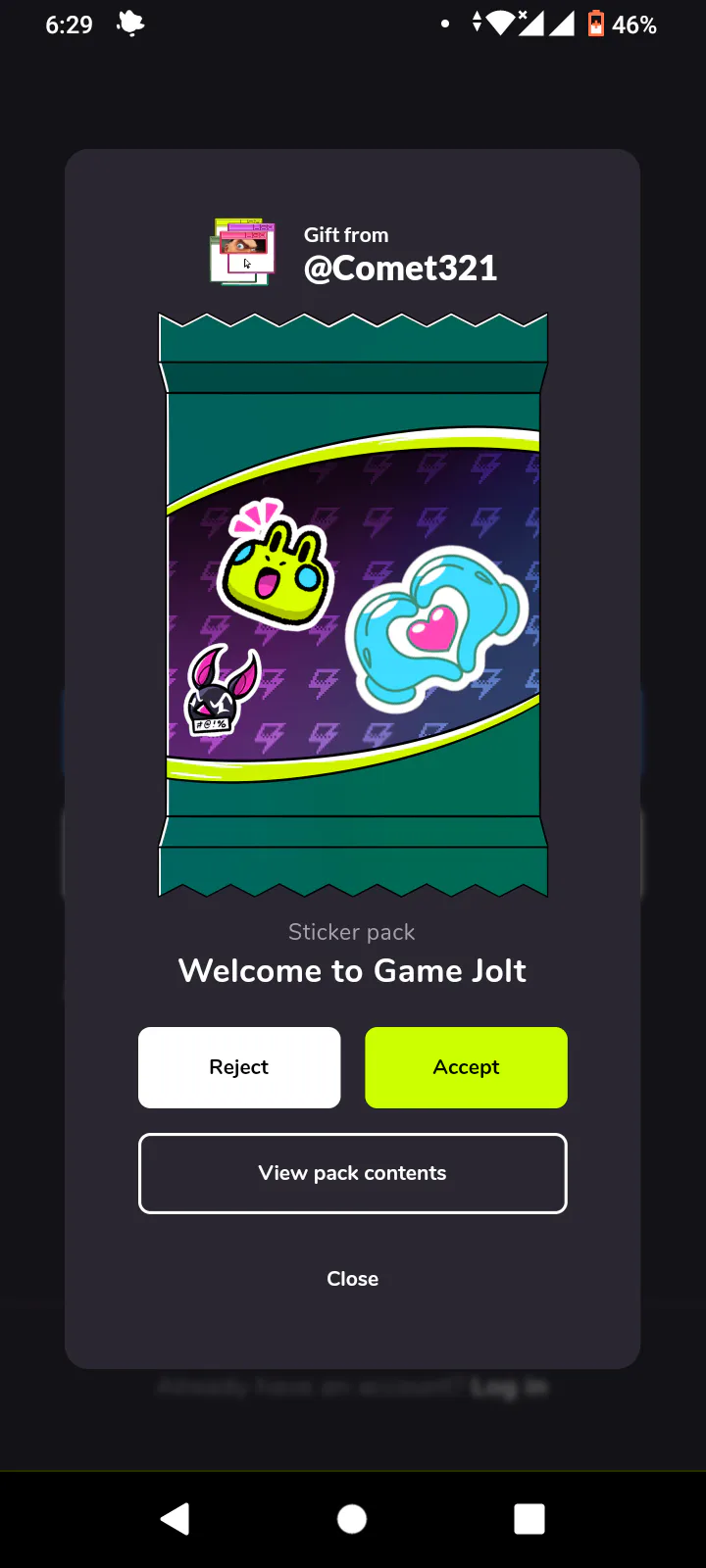View pack contents
The image size is (706, 1568).
point(353,1173)
